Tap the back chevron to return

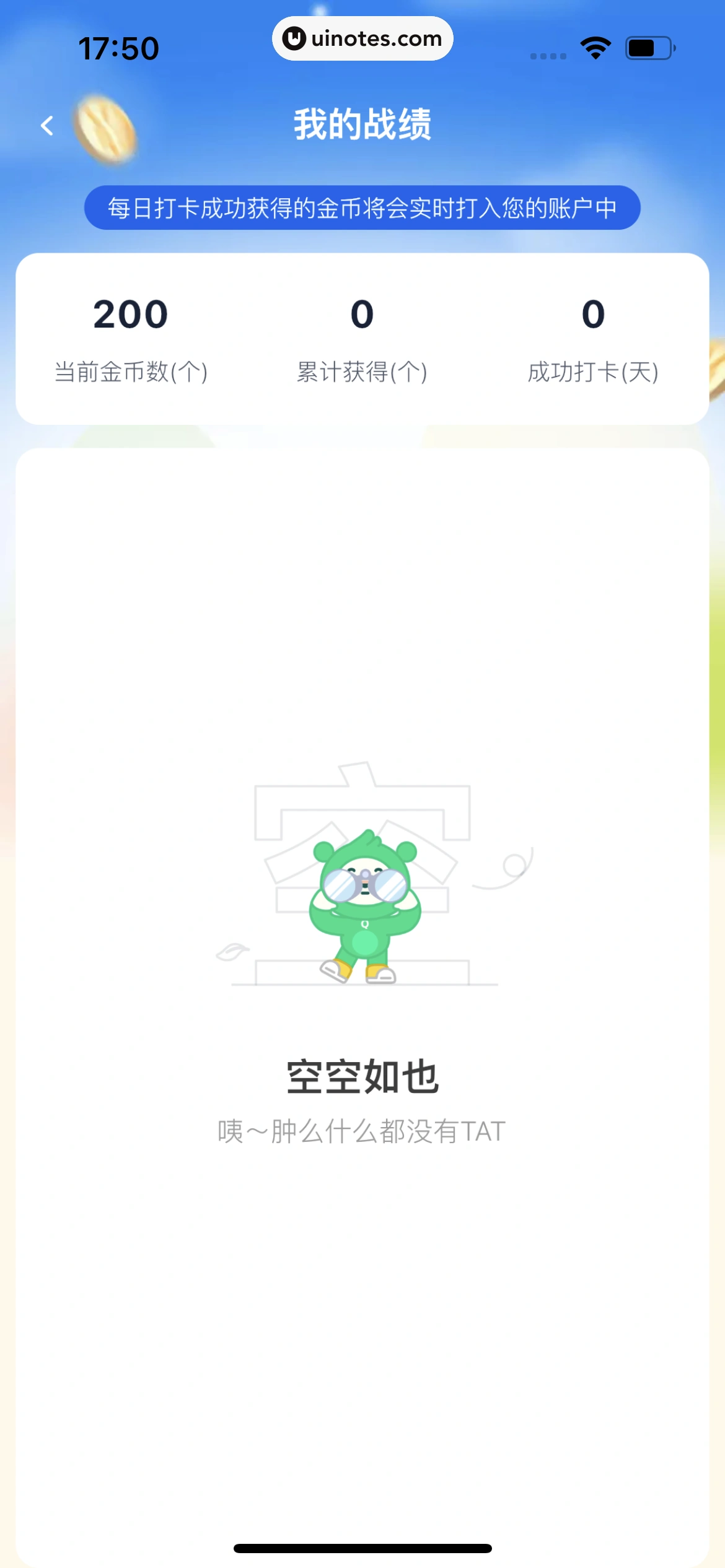47,125
